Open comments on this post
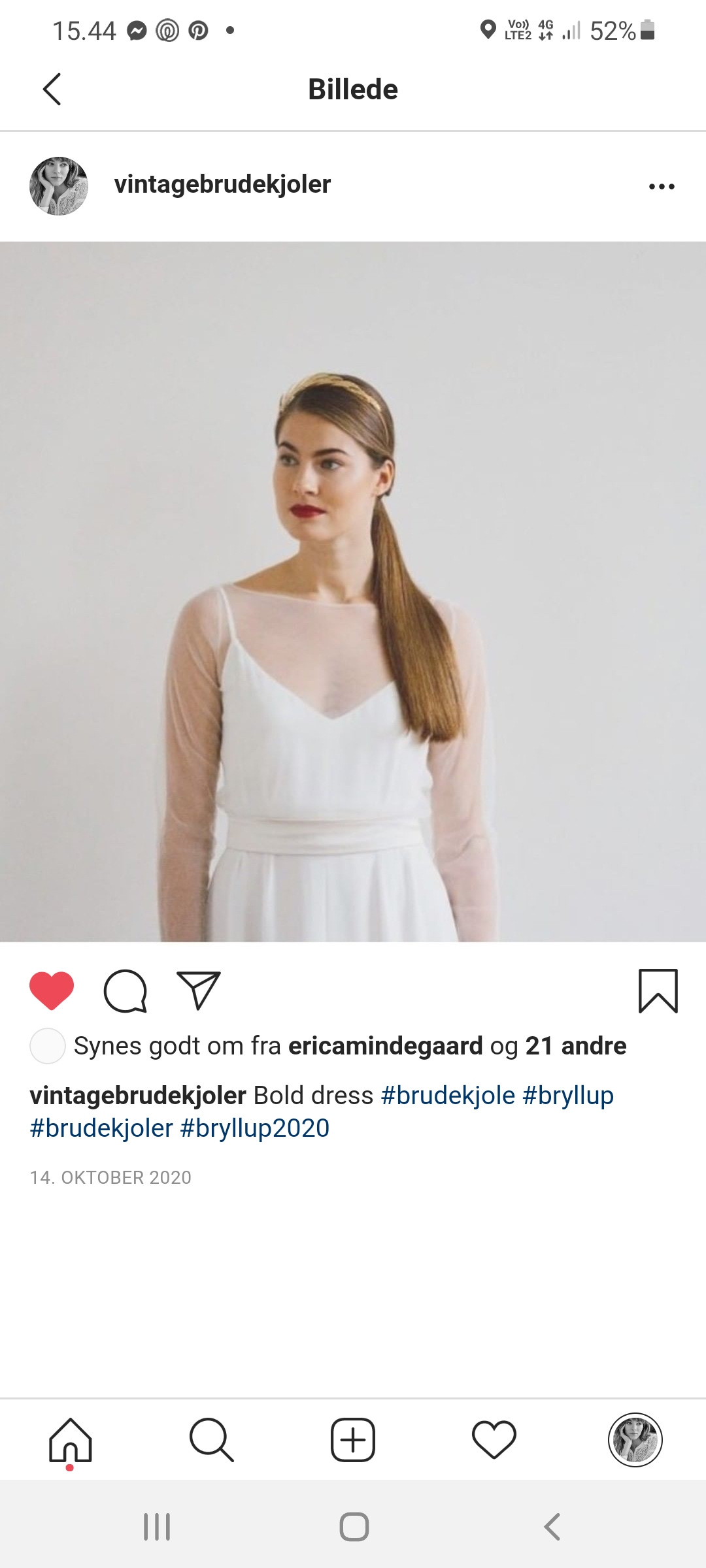 (125, 990)
